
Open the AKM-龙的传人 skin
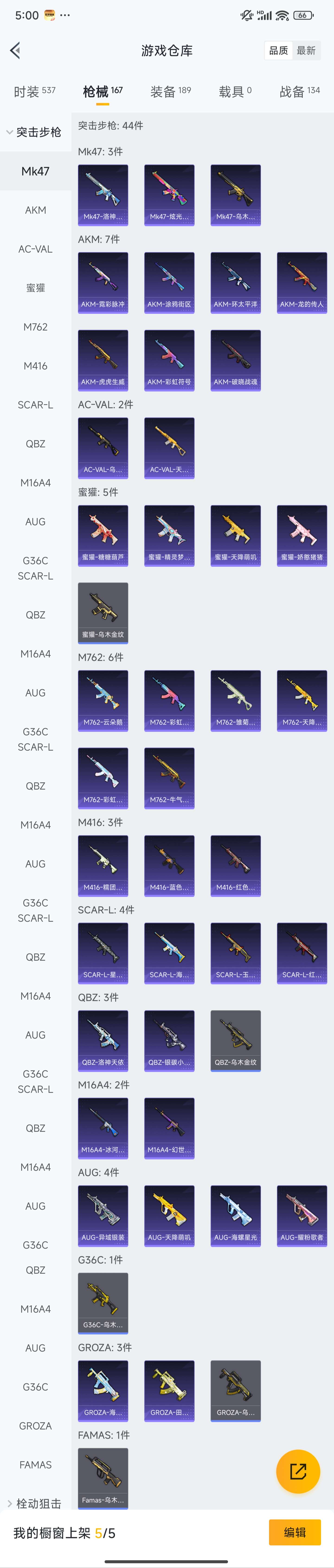302,282
